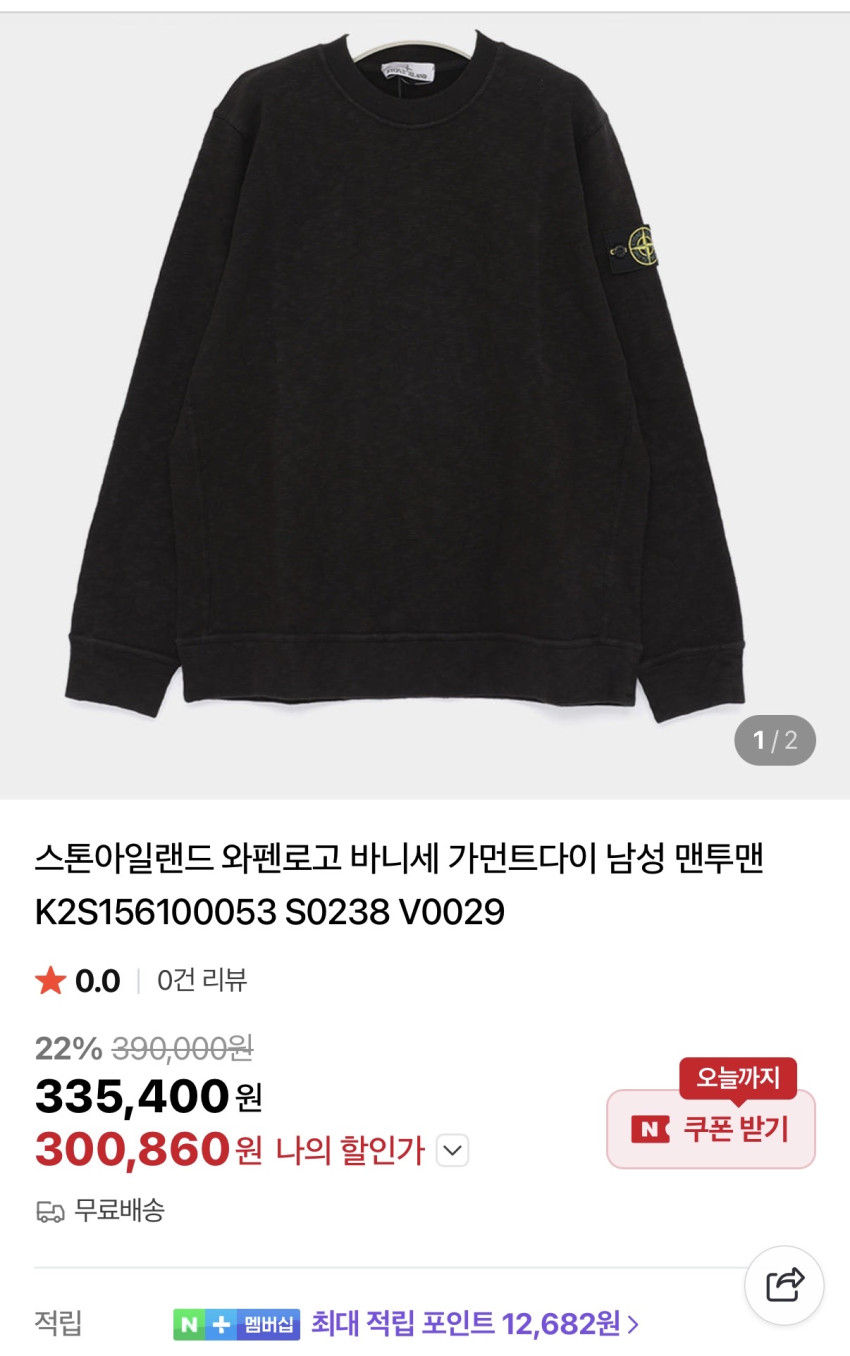Open 최대 적립 포인트 12,682원 details
The width and height of the screenshot is (850, 1356).
(476, 1324)
